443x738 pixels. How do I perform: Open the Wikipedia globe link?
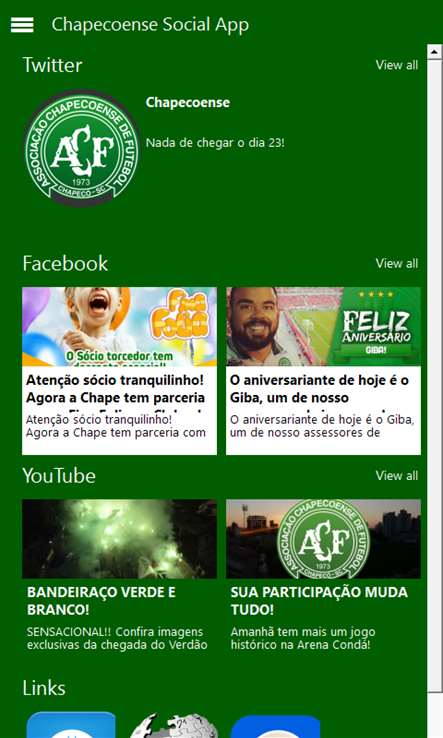[x=174, y=725]
